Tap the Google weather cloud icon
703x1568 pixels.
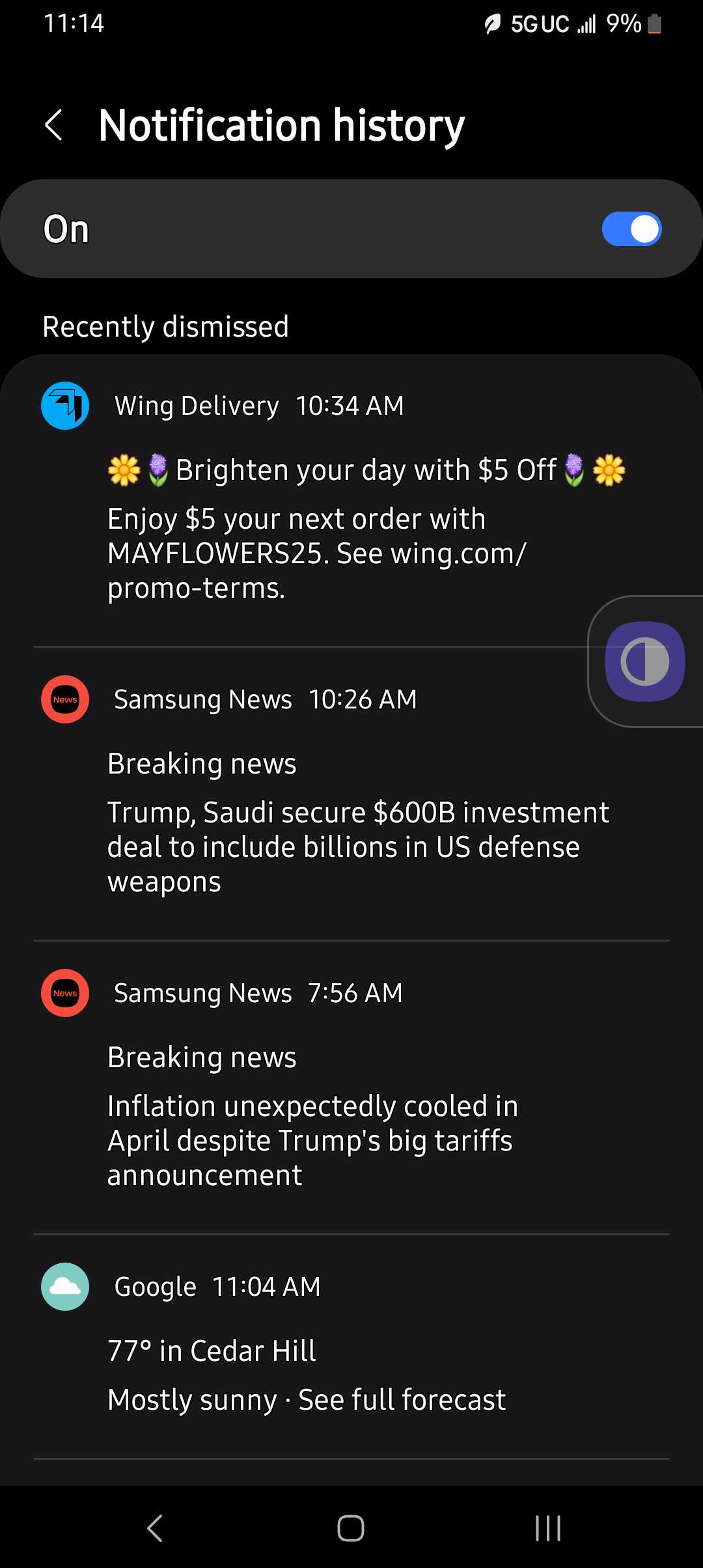[x=64, y=1286]
